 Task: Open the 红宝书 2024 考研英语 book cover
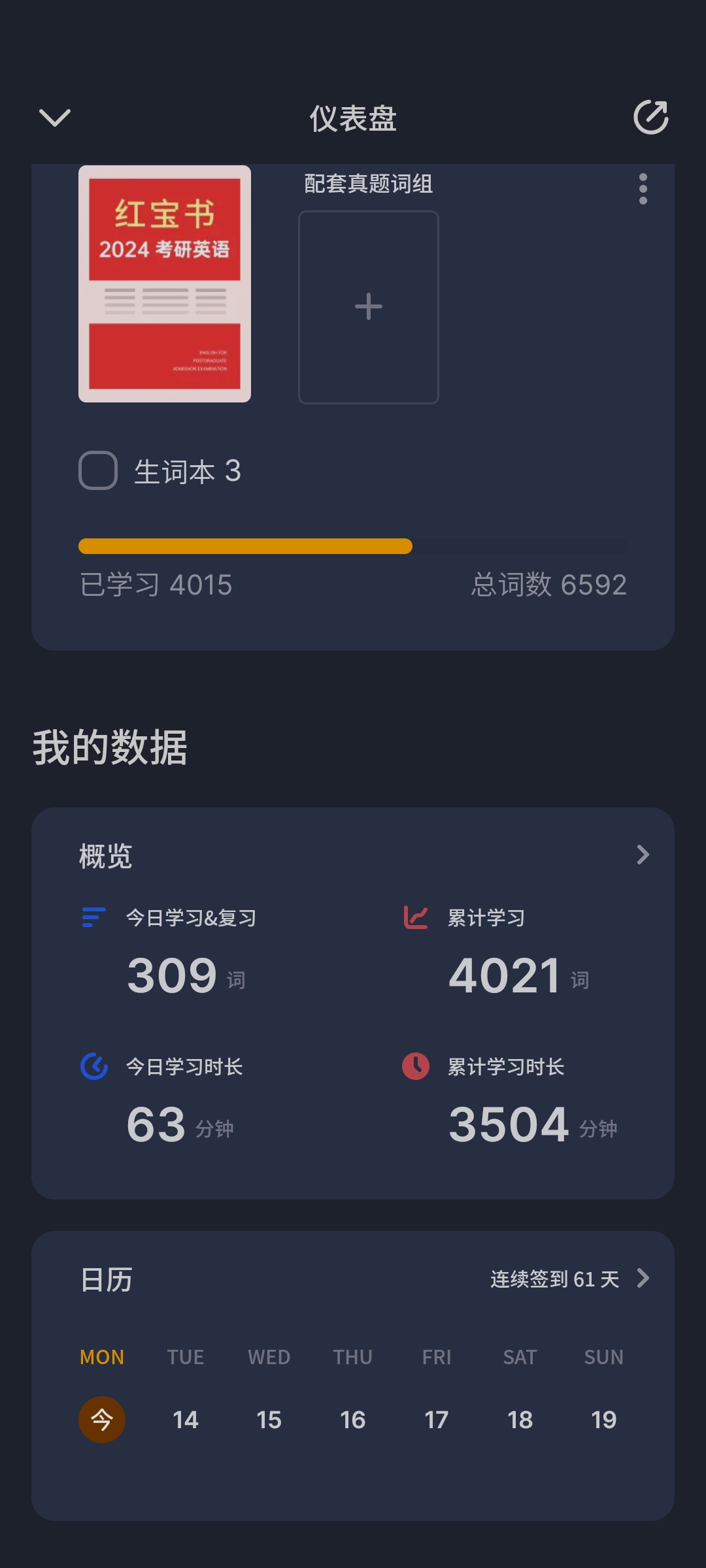(165, 284)
